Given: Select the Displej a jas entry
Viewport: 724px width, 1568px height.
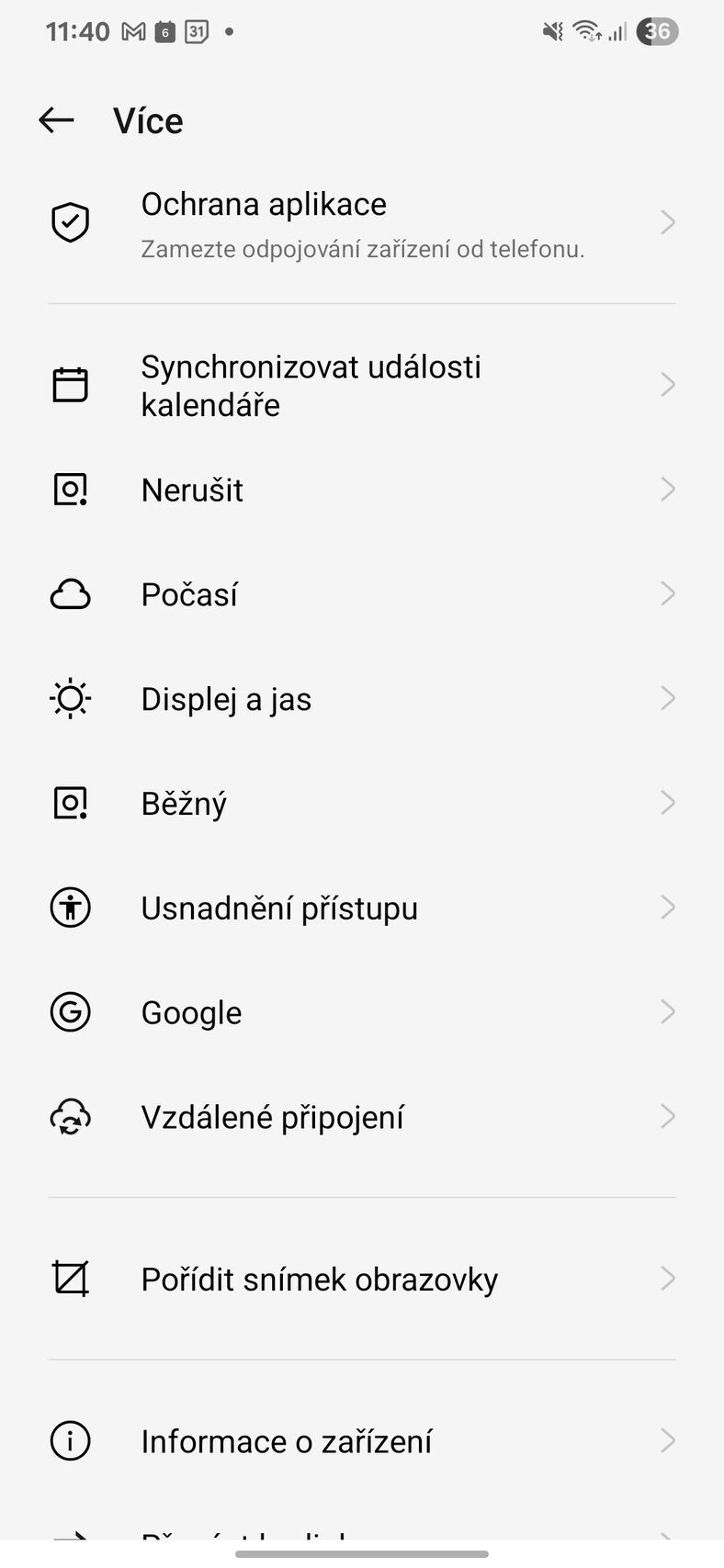Looking at the screenshot, I should (362, 698).
